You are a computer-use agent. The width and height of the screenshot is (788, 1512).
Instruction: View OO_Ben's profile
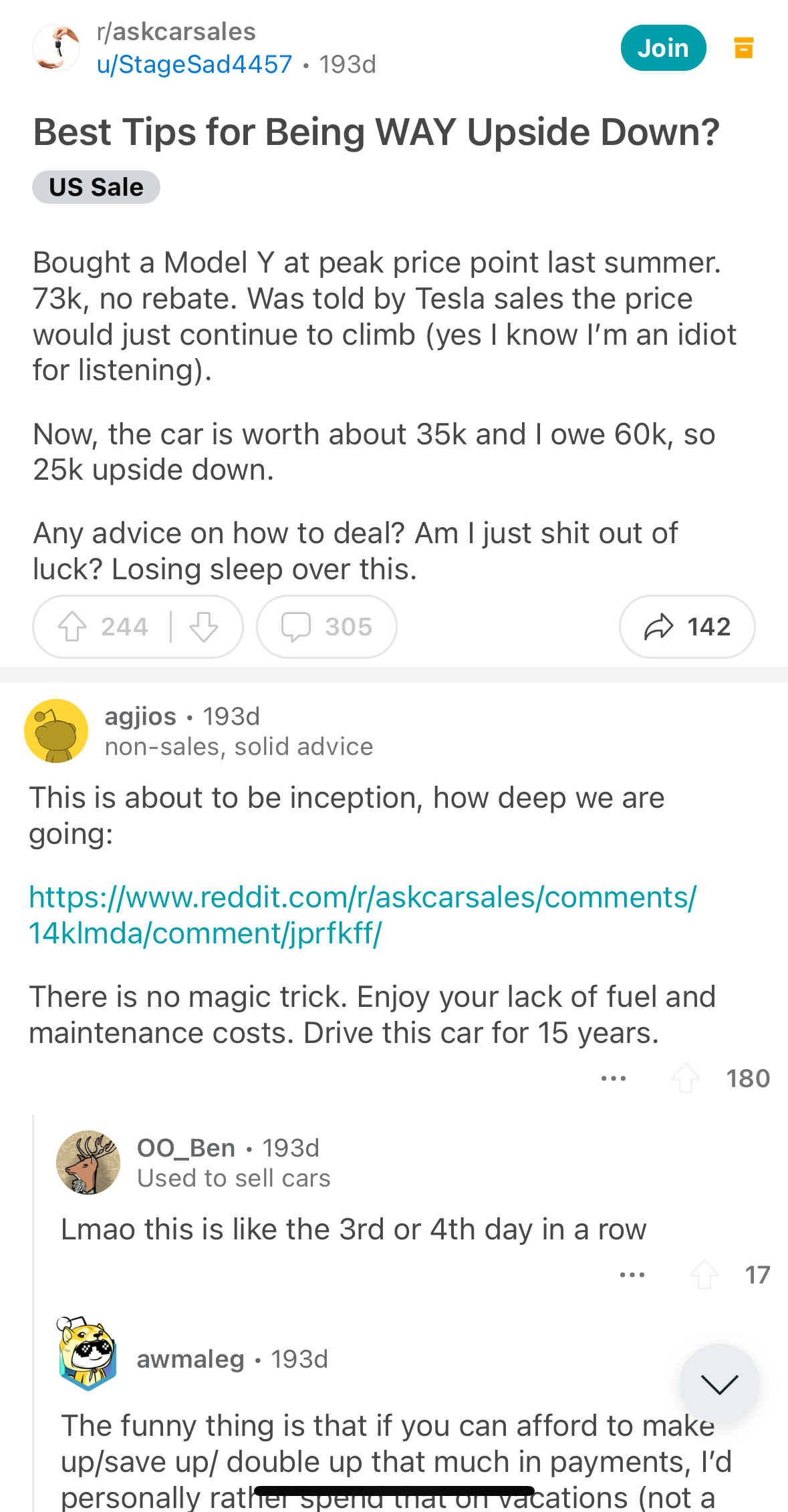[x=185, y=1148]
